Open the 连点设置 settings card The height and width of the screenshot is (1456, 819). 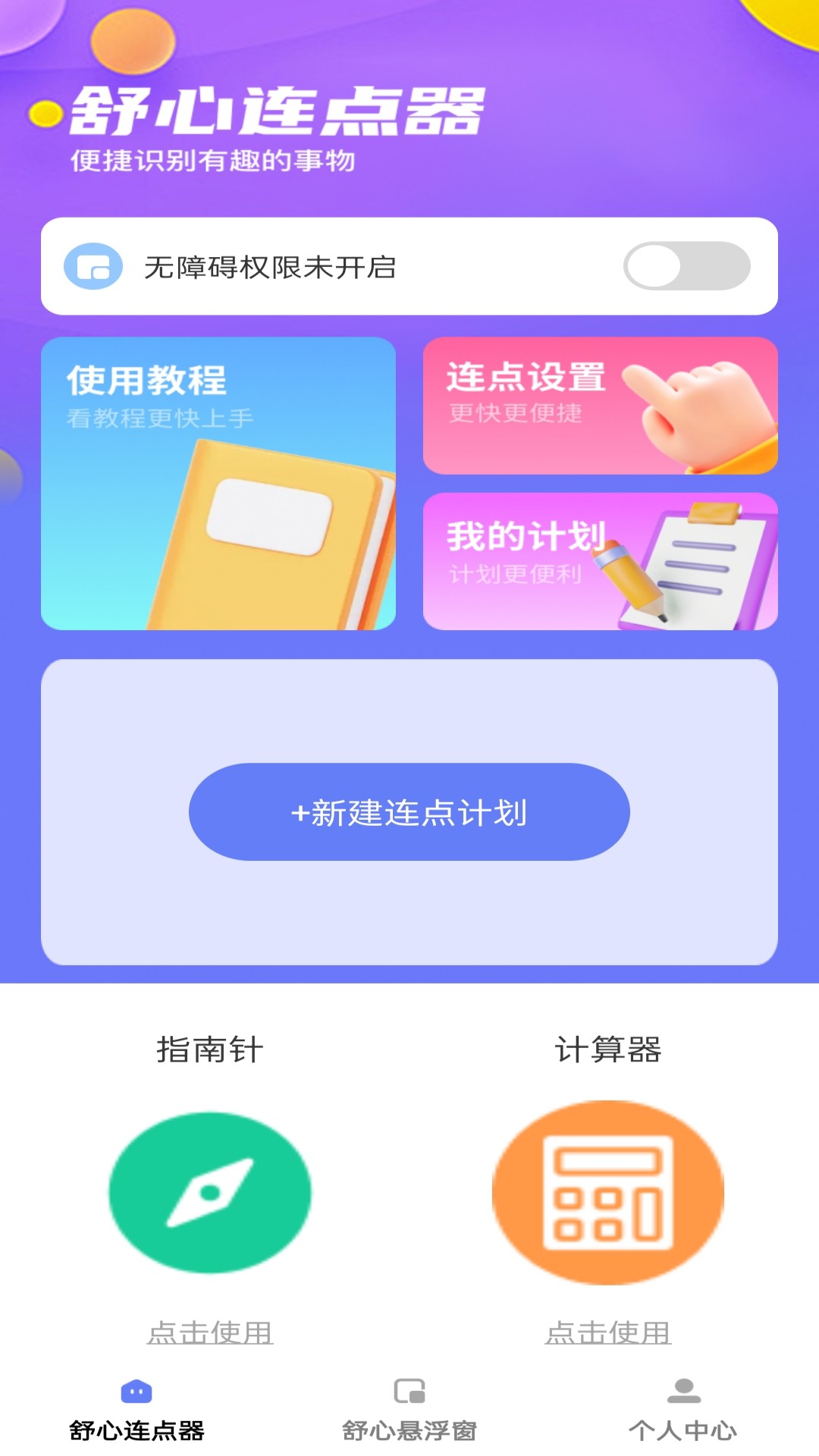[x=601, y=406]
